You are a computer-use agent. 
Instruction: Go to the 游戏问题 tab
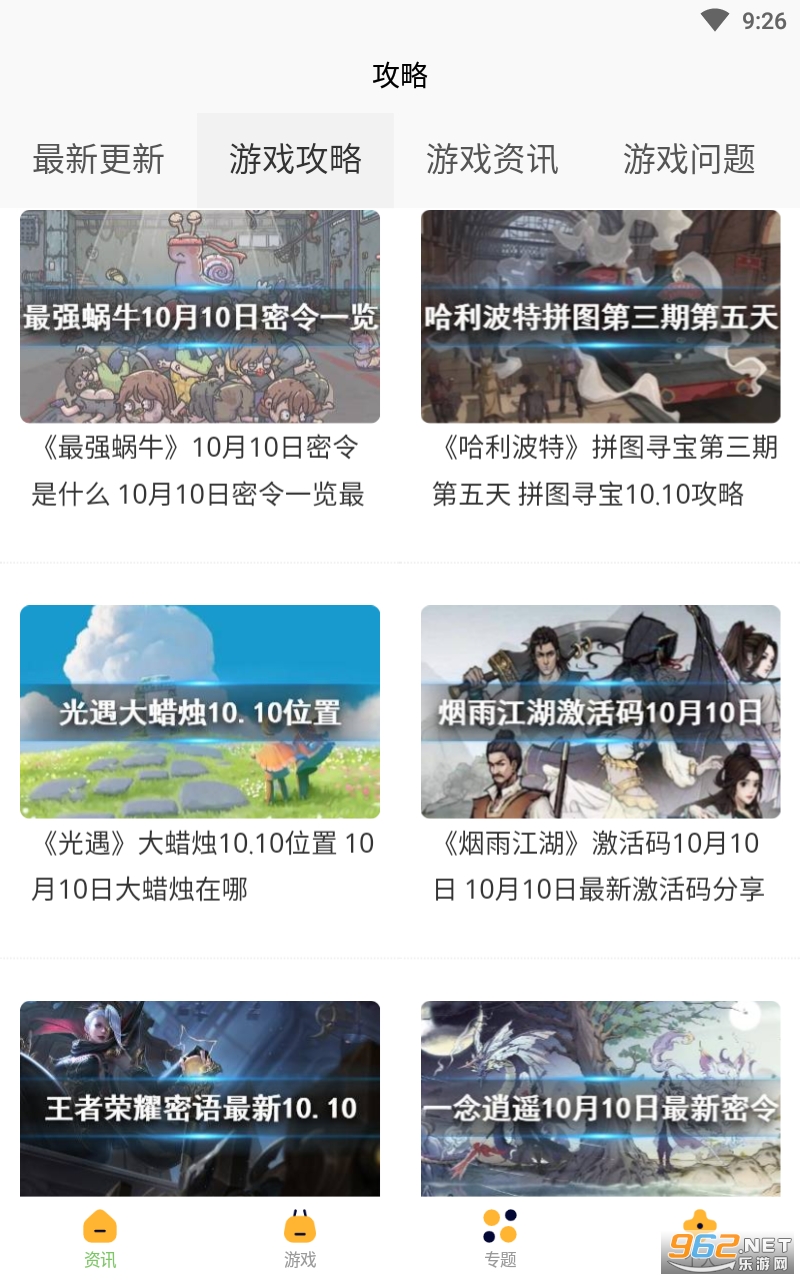689,160
